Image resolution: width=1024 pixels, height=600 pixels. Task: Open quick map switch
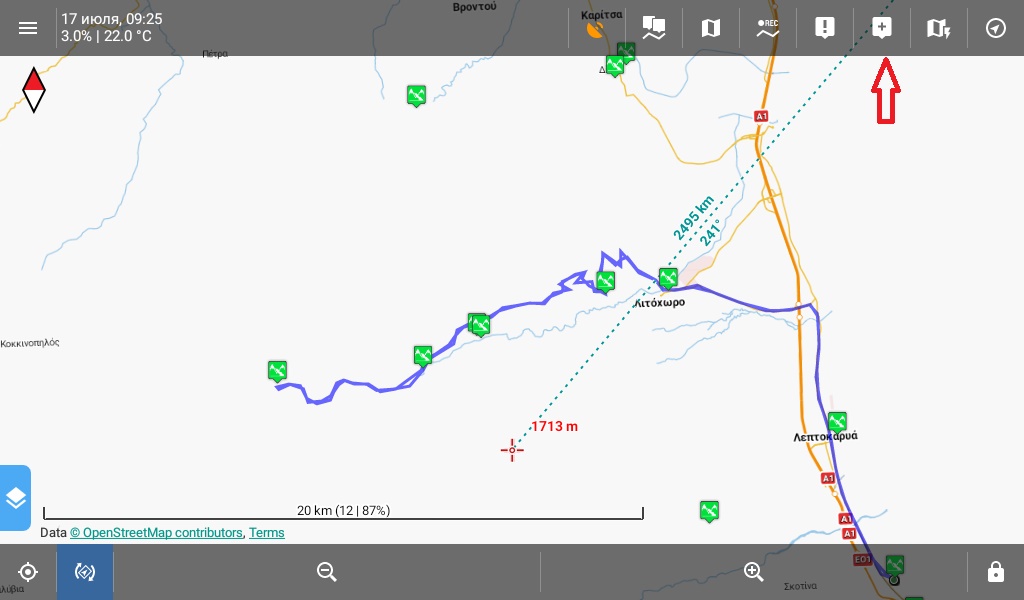click(938, 28)
